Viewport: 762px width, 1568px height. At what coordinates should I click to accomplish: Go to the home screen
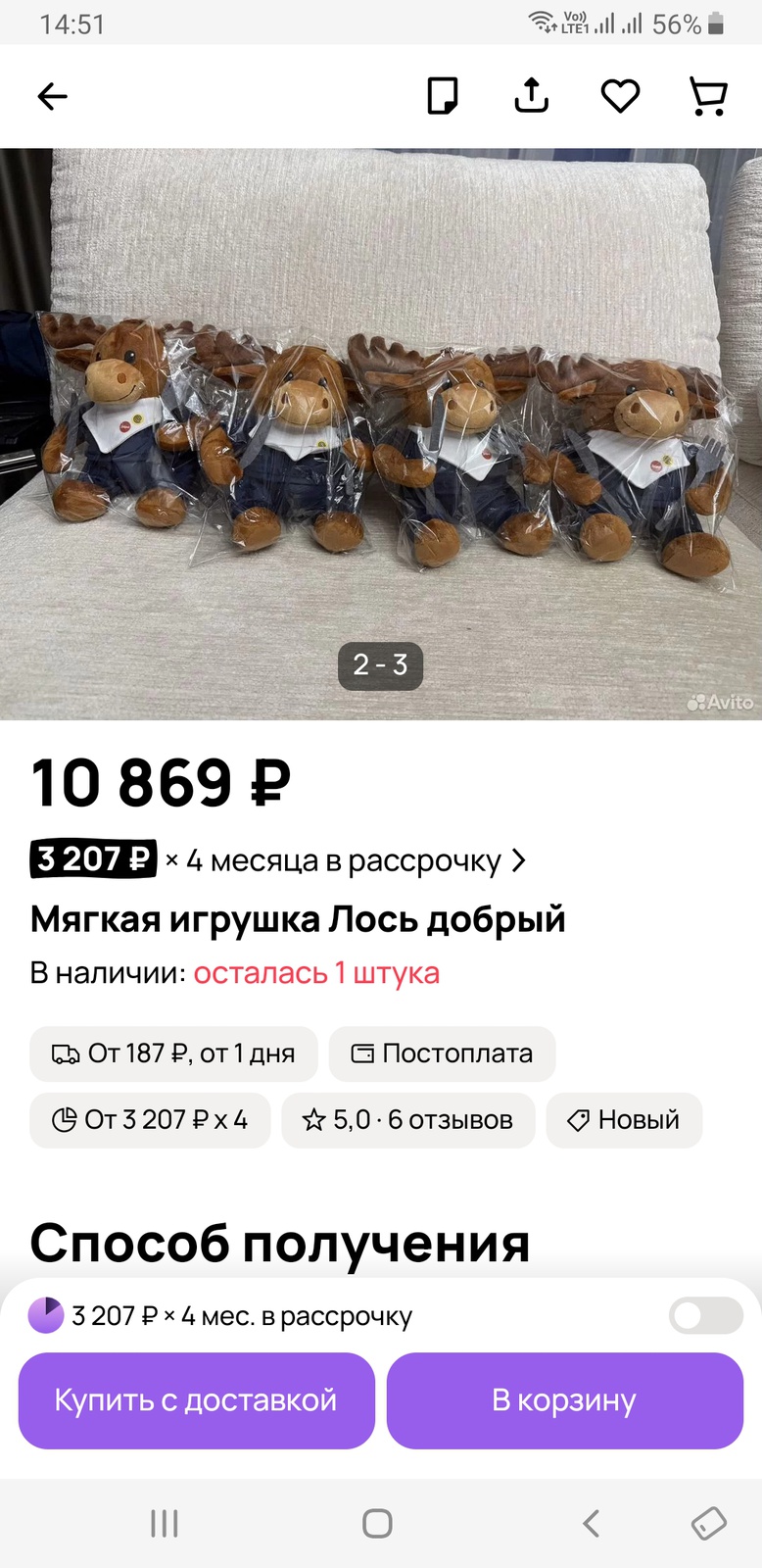tap(377, 1523)
